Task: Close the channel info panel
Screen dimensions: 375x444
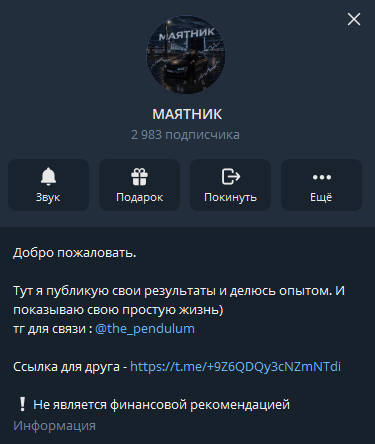Action: tap(354, 19)
